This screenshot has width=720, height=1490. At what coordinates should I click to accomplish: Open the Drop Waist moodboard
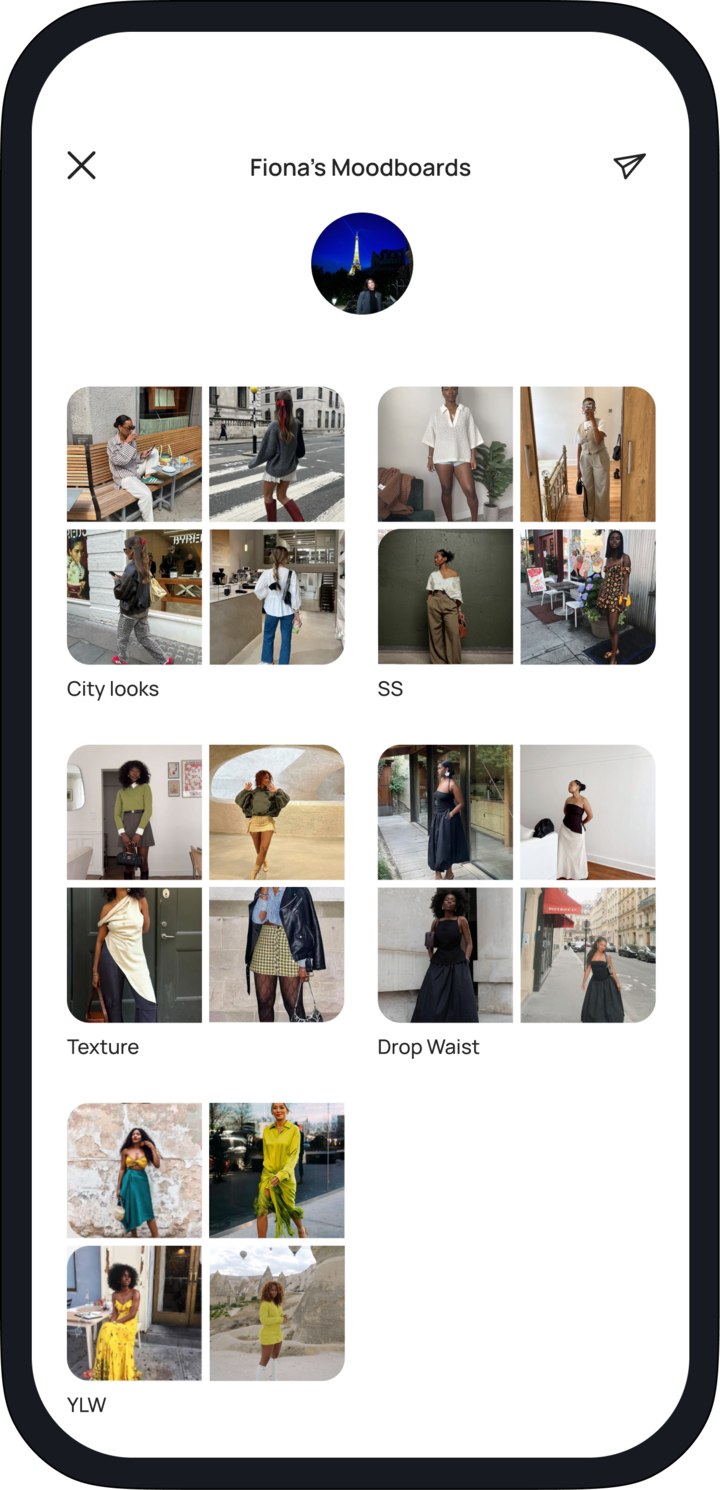(x=516, y=884)
